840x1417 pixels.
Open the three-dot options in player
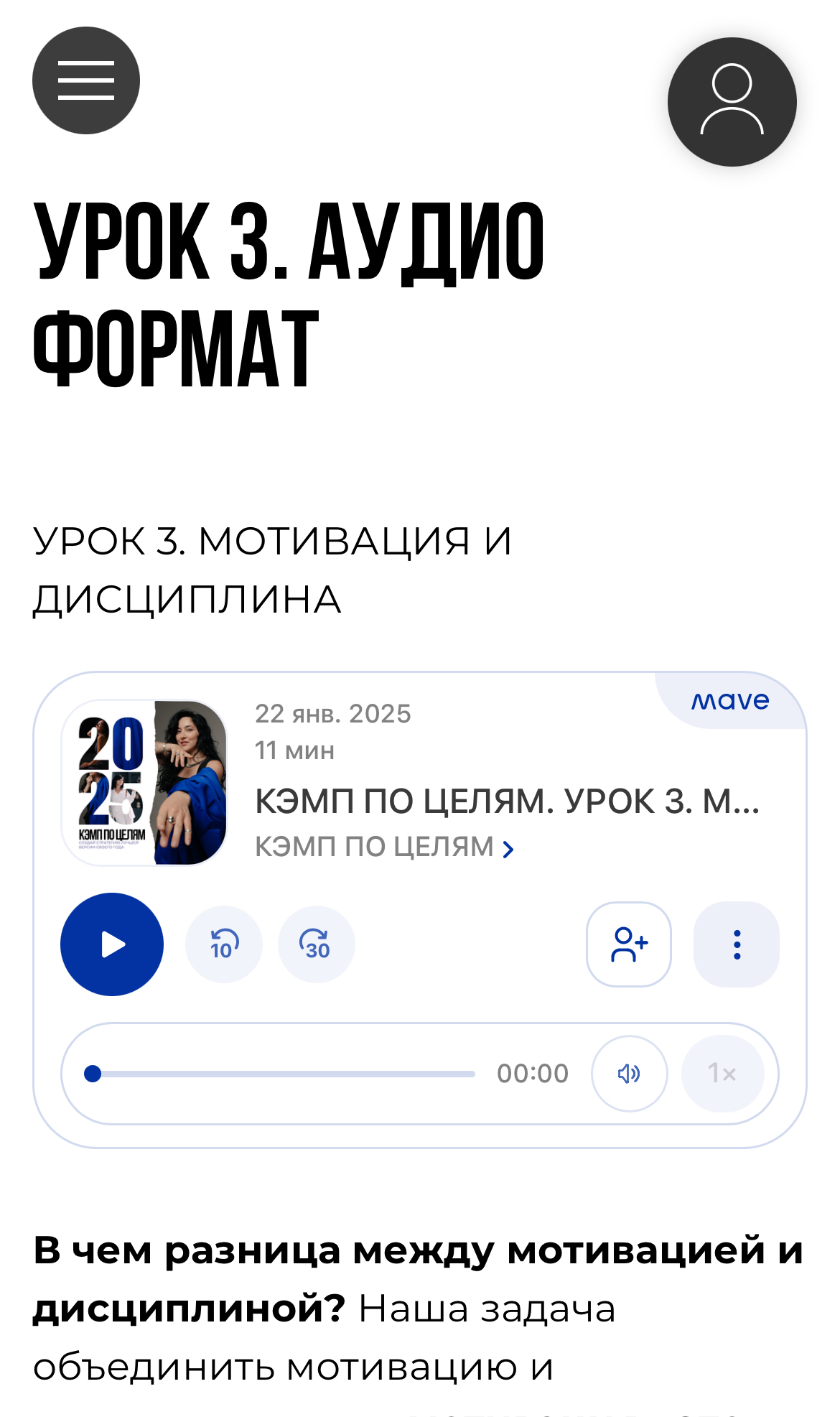pos(736,944)
